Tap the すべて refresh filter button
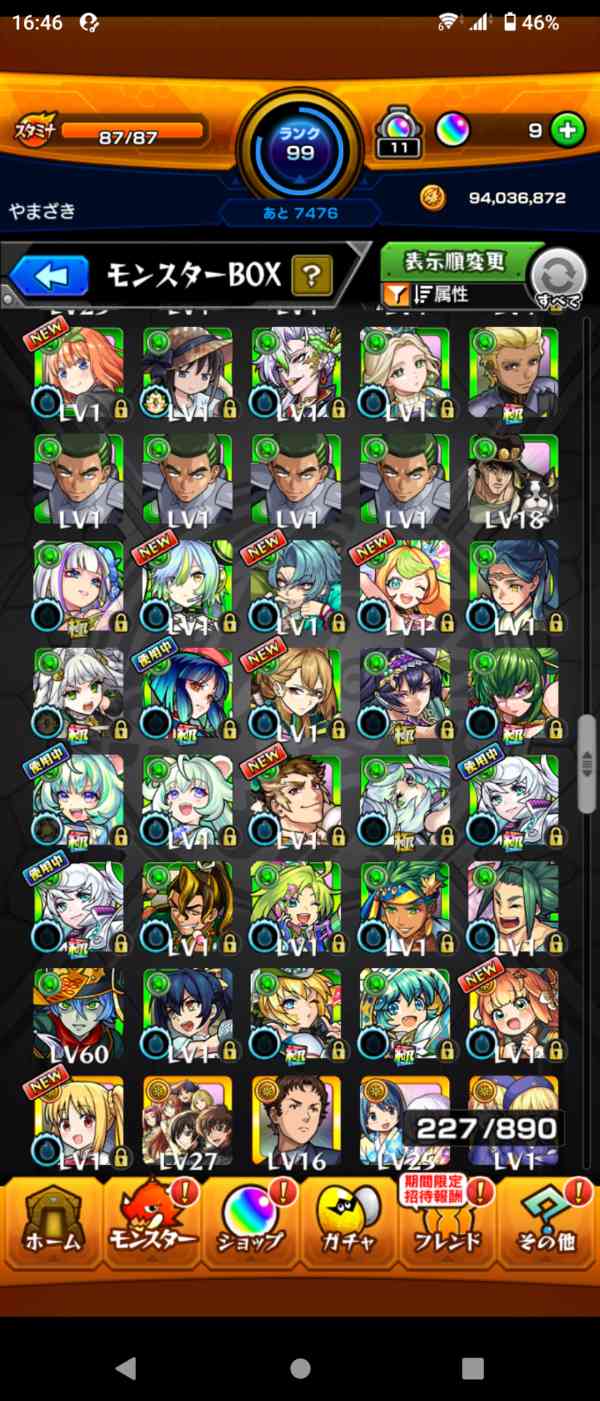This screenshot has height=1401, width=600. click(556, 278)
